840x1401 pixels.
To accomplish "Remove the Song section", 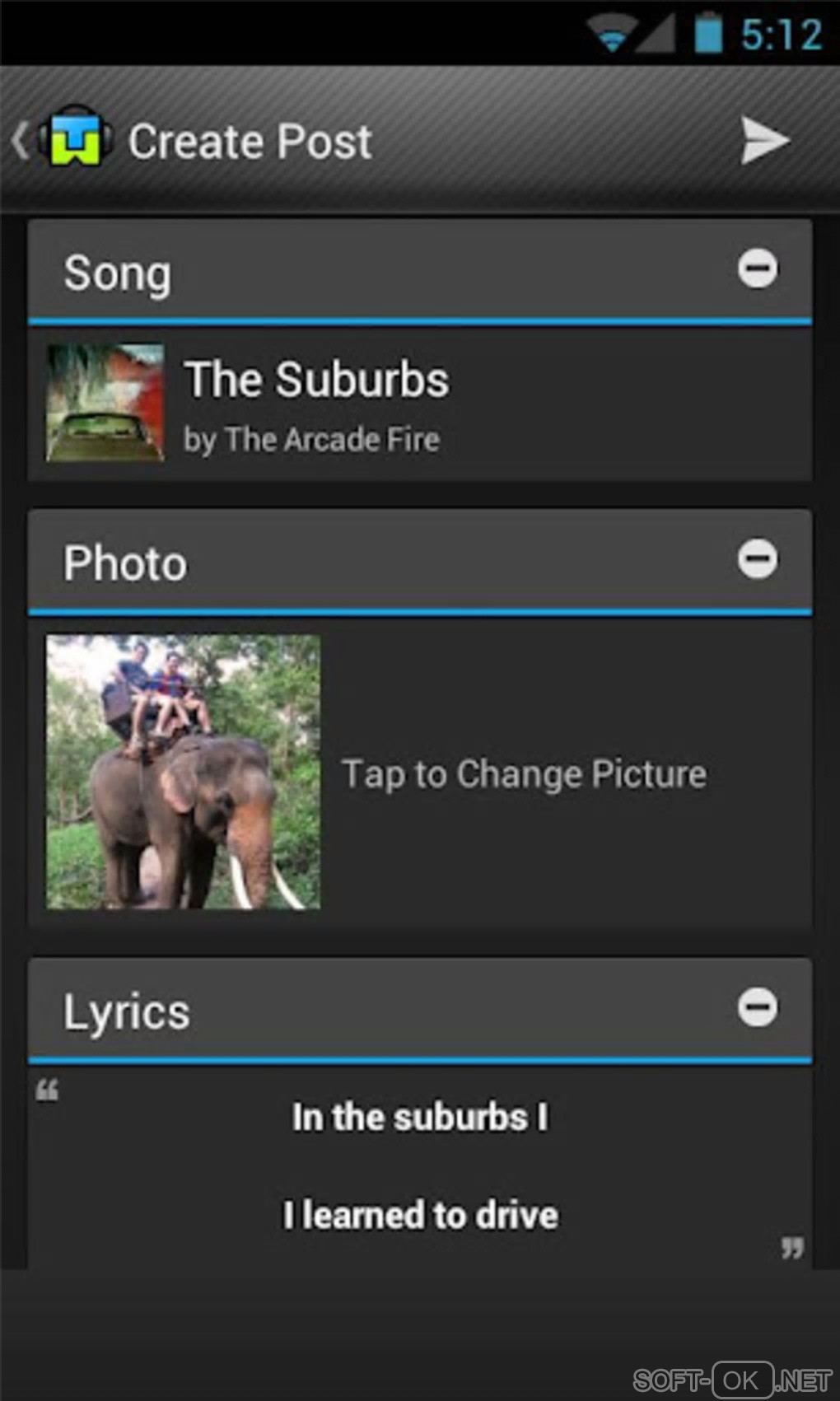I will pyautogui.click(x=757, y=269).
